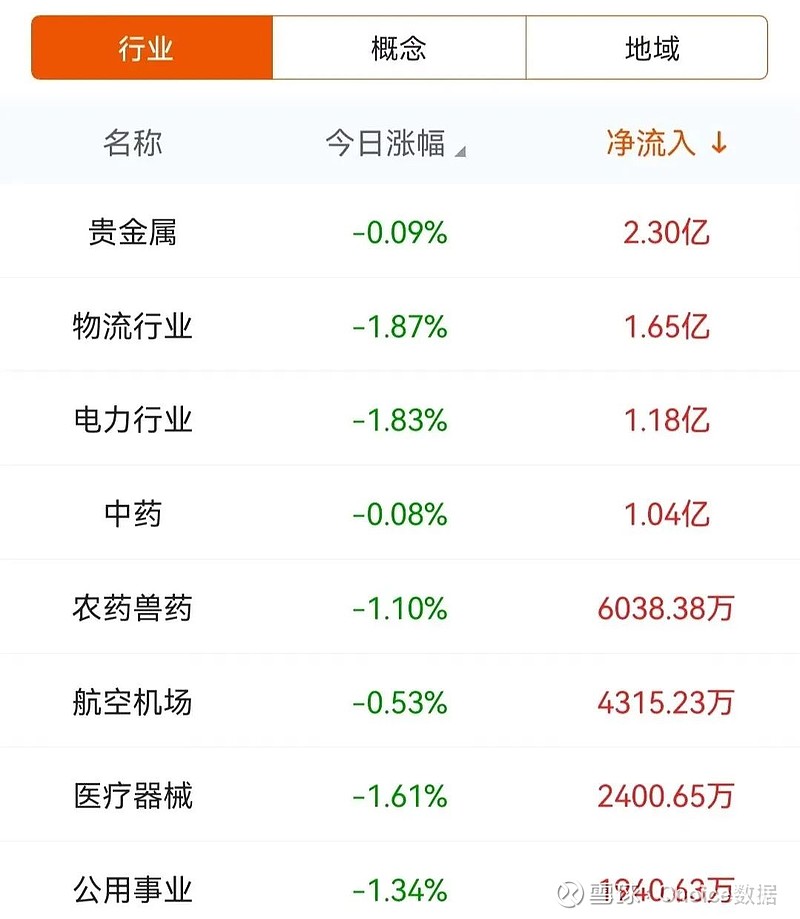Click the down arrow beside 净流入
The height and width of the screenshot is (919, 800).
(716, 143)
